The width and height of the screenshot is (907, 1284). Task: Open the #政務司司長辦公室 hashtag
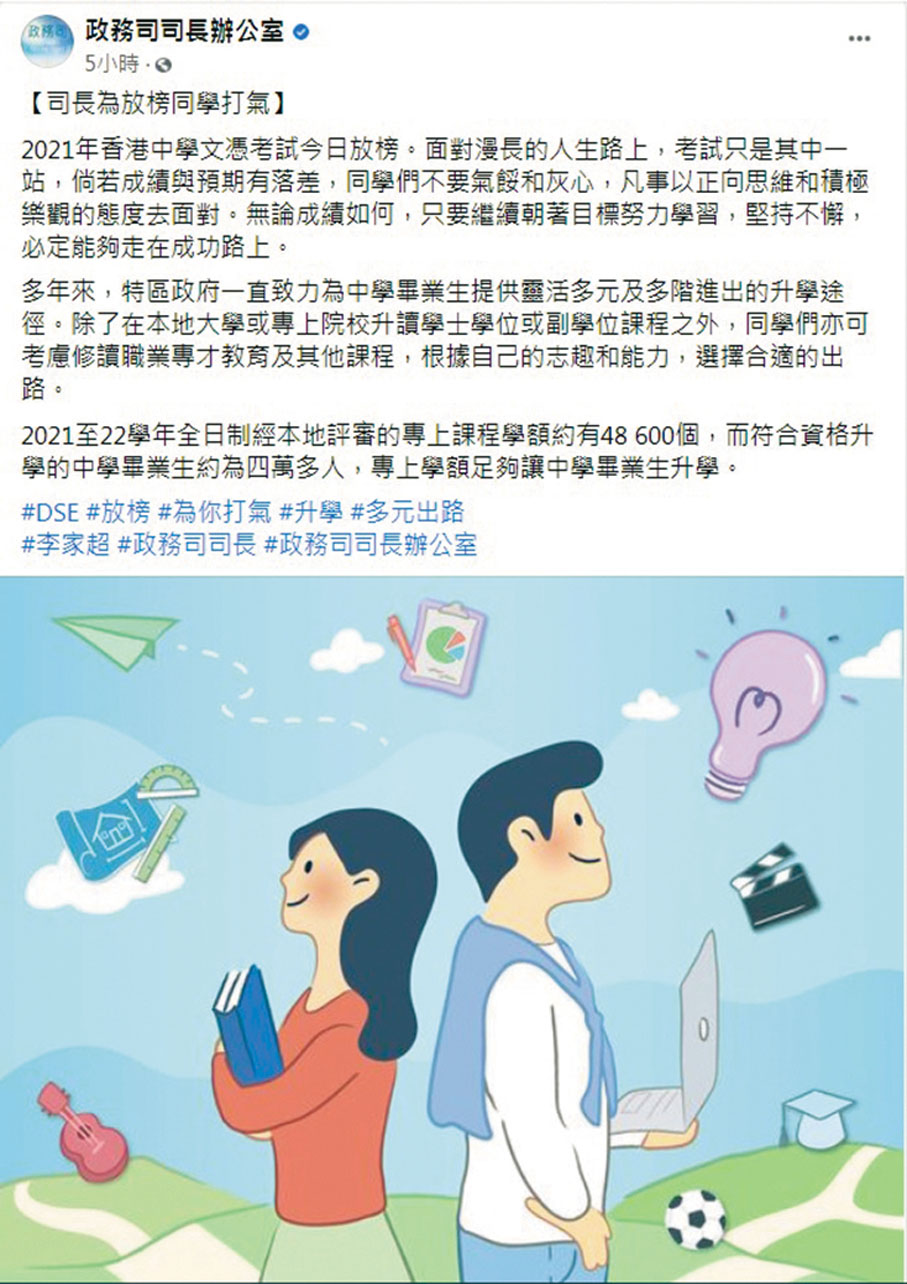[371, 545]
